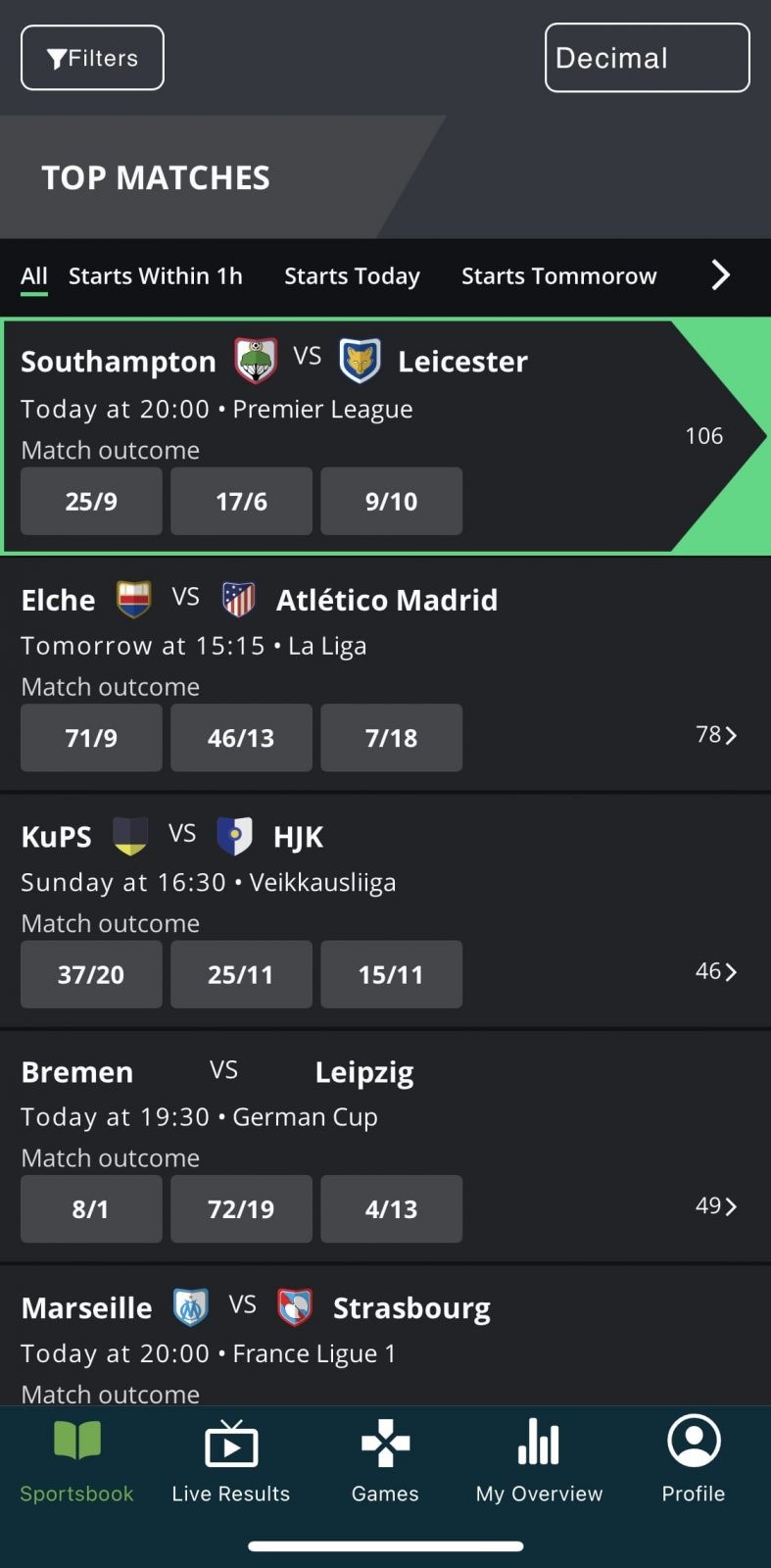Screen dimensions: 771x1568
Task: Select 9/10 odds for Leicester
Action: tap(391, 502)
